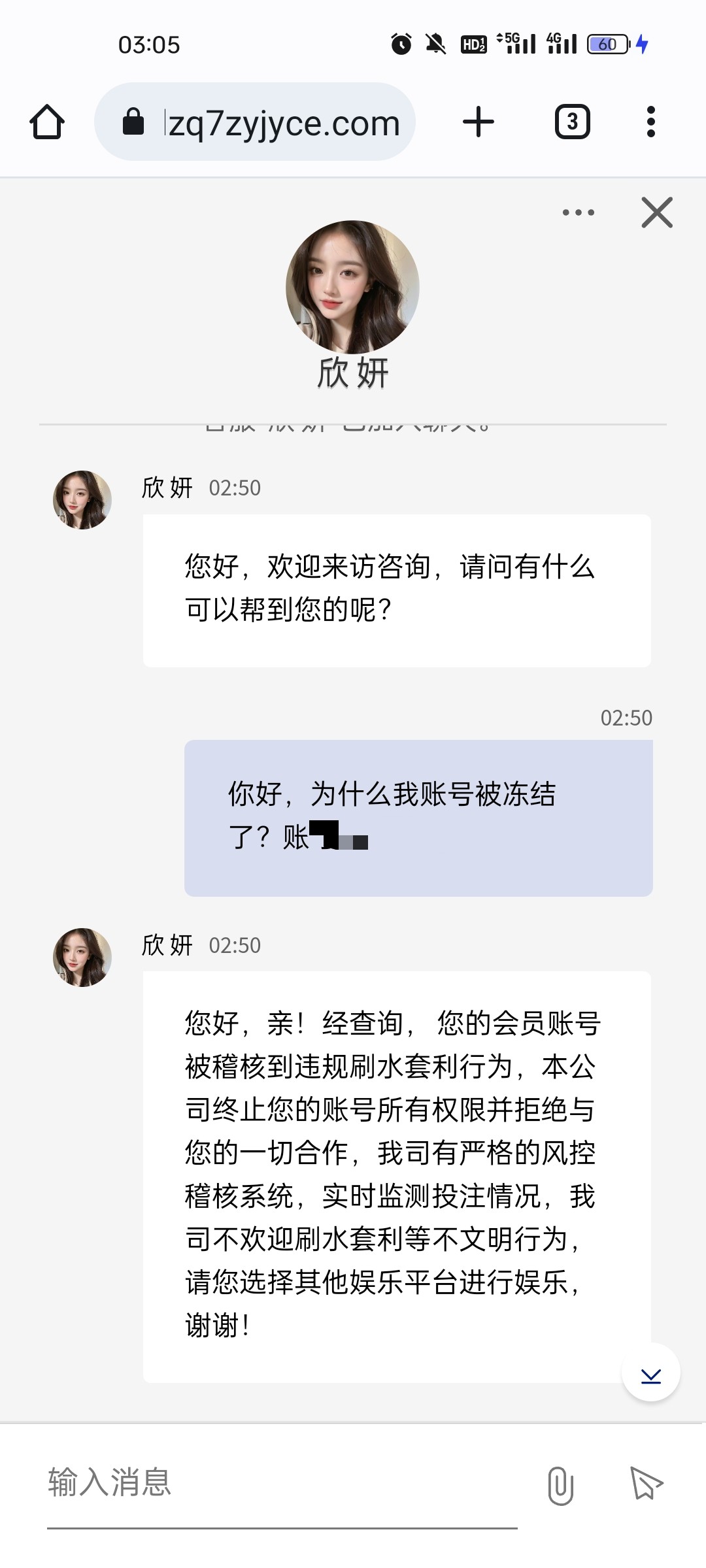Tap the lock icon for site security info
This screenshot has height=1568, width=706.
[133, 122]
